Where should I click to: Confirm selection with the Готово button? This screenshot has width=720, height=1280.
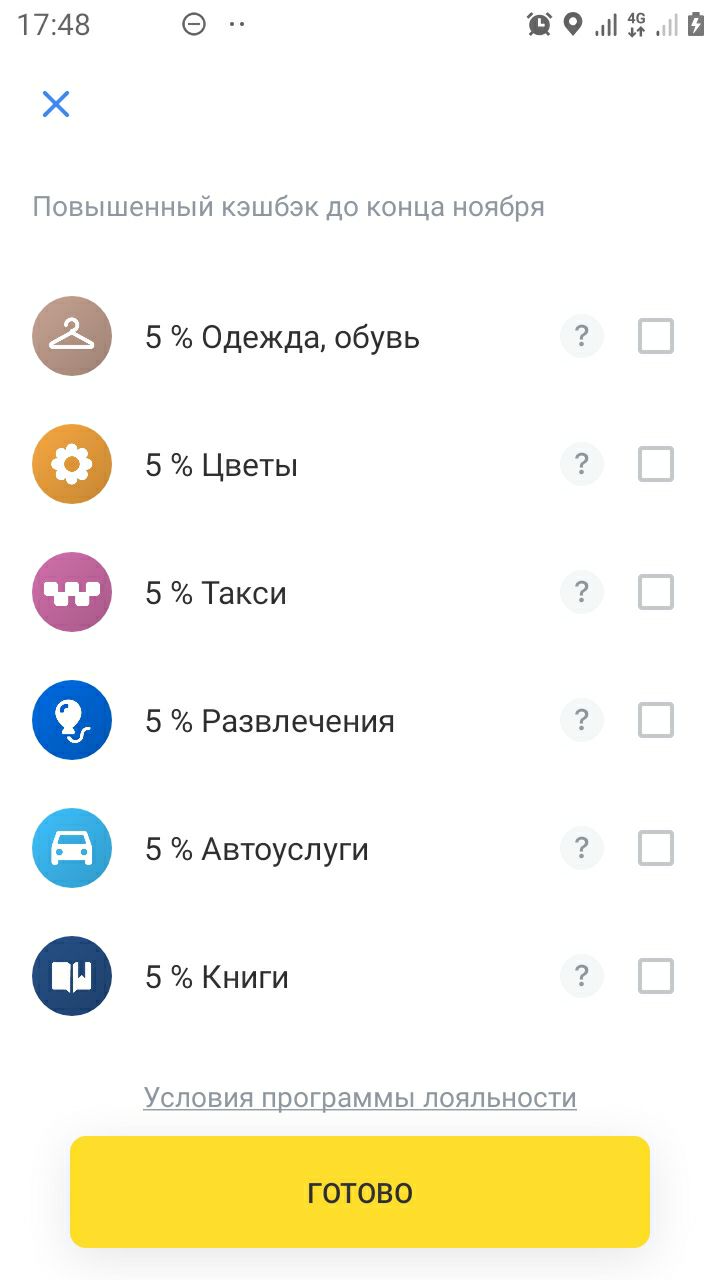(x=360, y=1192)
